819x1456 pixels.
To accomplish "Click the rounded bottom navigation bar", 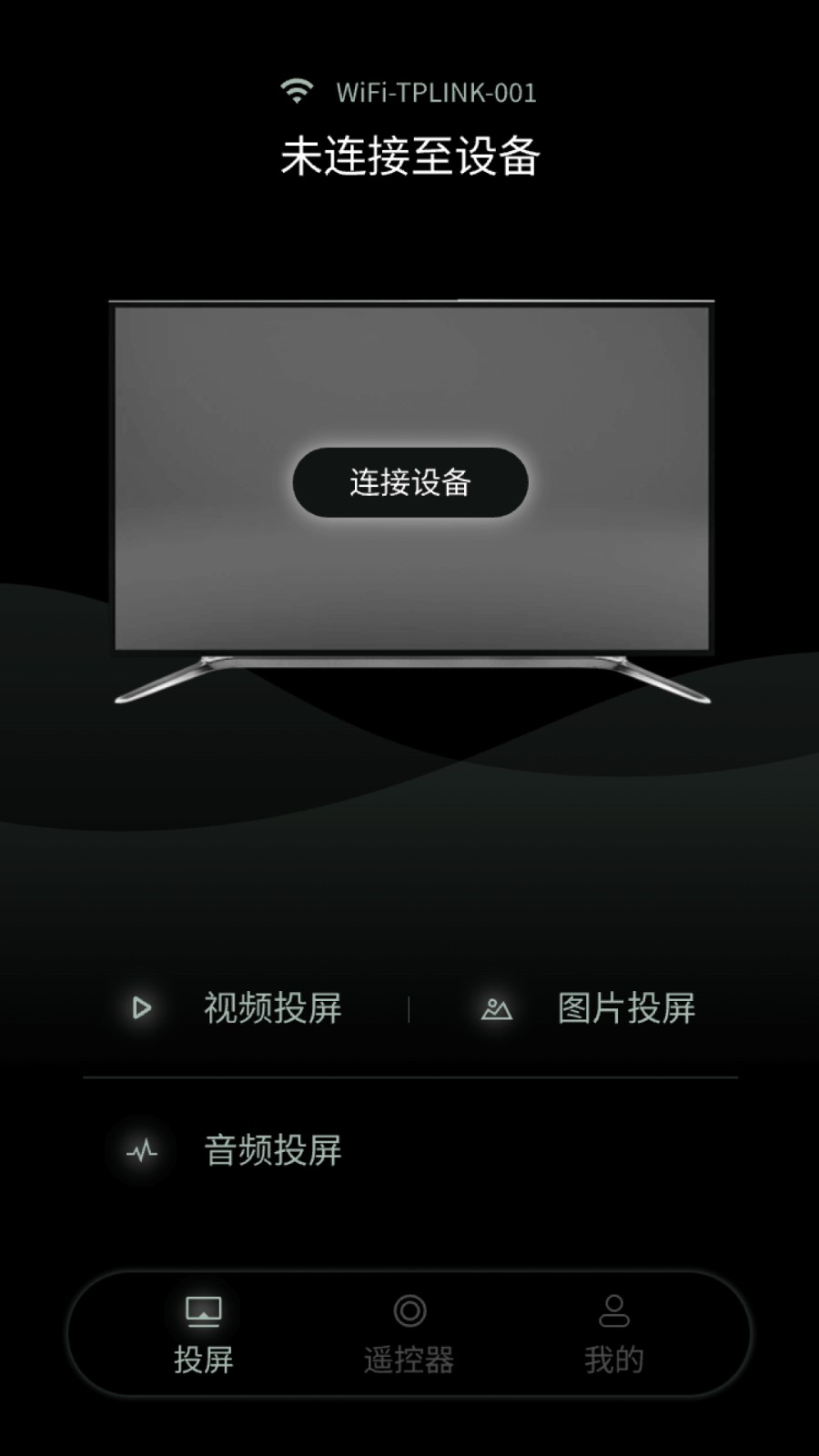I will point(409,1333).
